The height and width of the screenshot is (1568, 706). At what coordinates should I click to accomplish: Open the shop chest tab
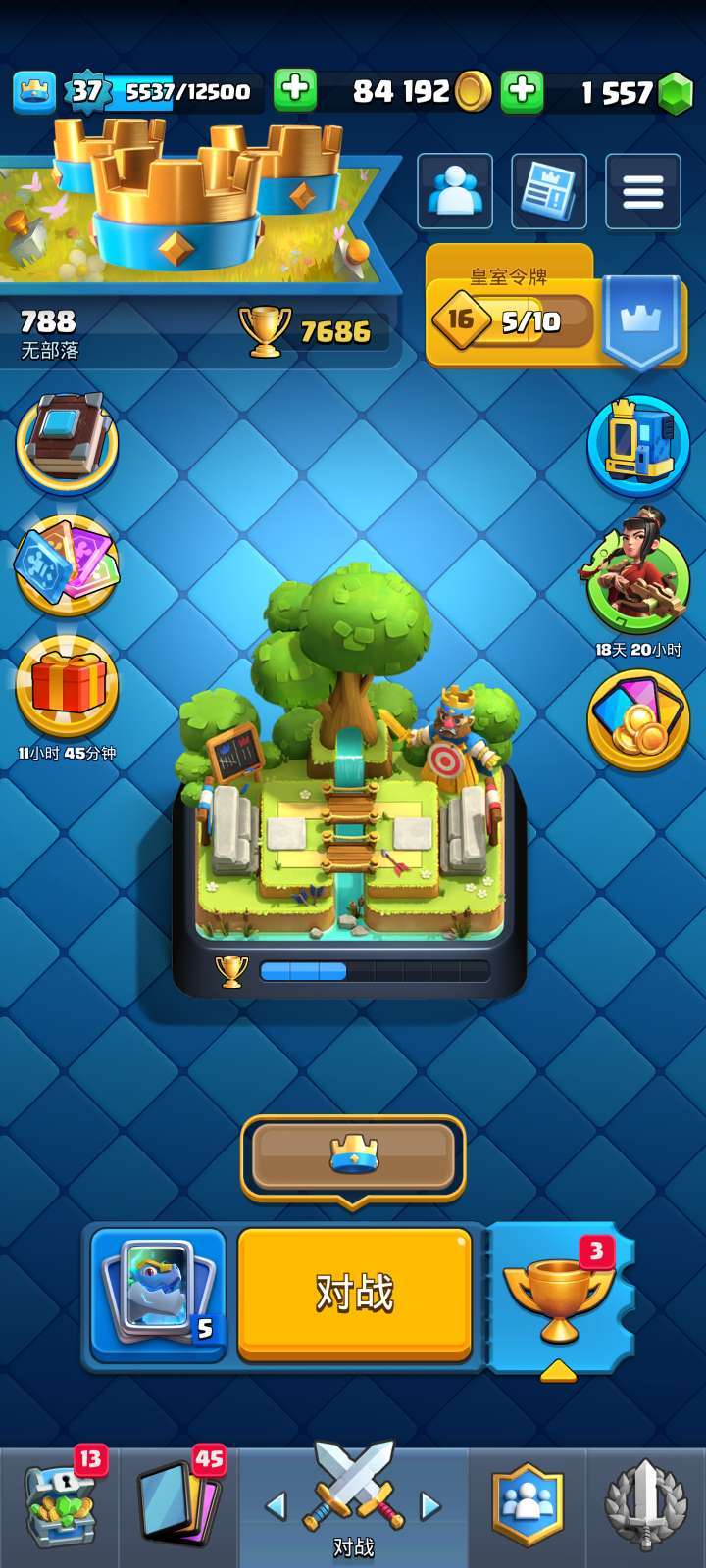tap(59, 1504)
